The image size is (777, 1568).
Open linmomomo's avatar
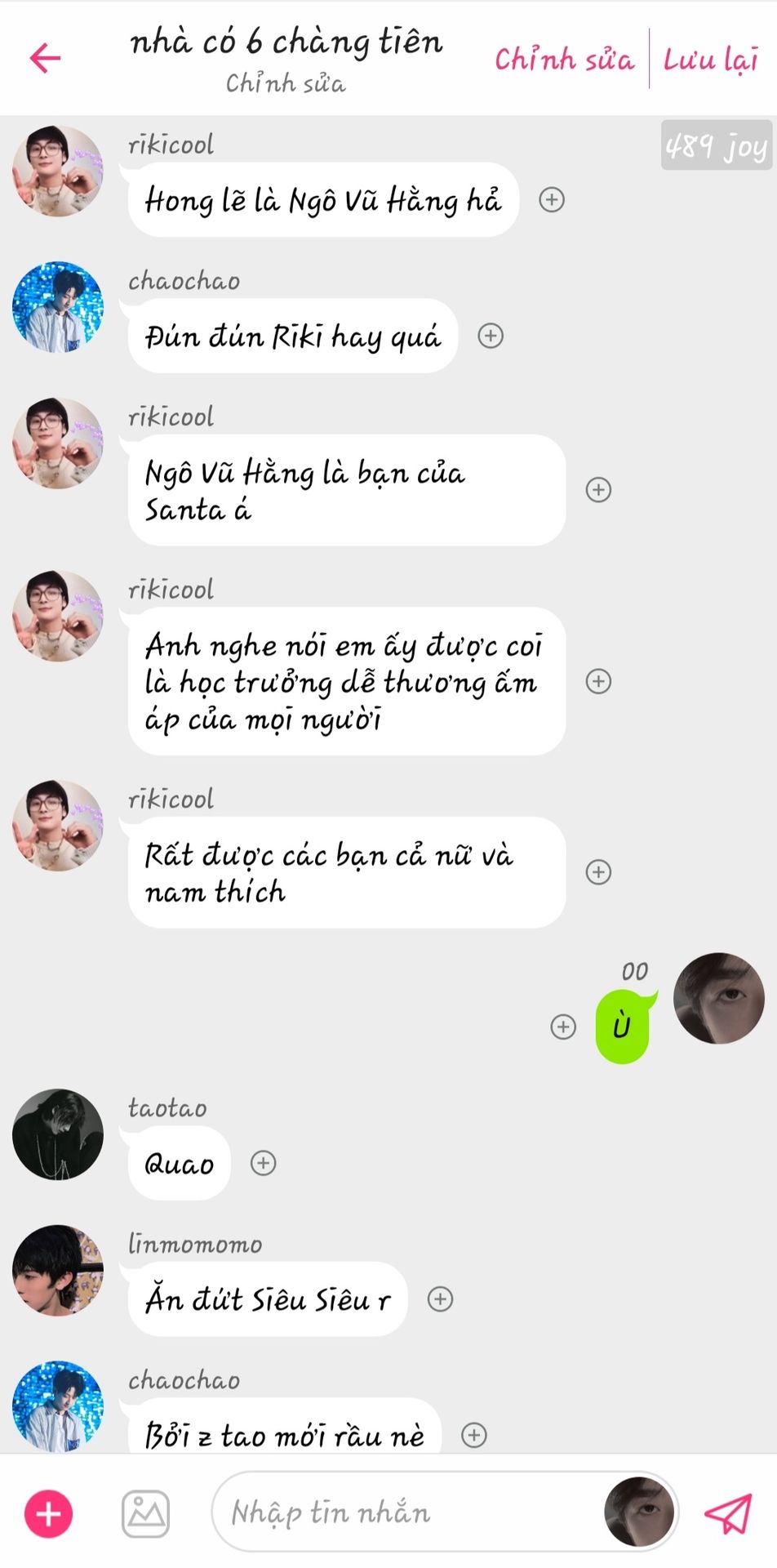(58, 1270)
